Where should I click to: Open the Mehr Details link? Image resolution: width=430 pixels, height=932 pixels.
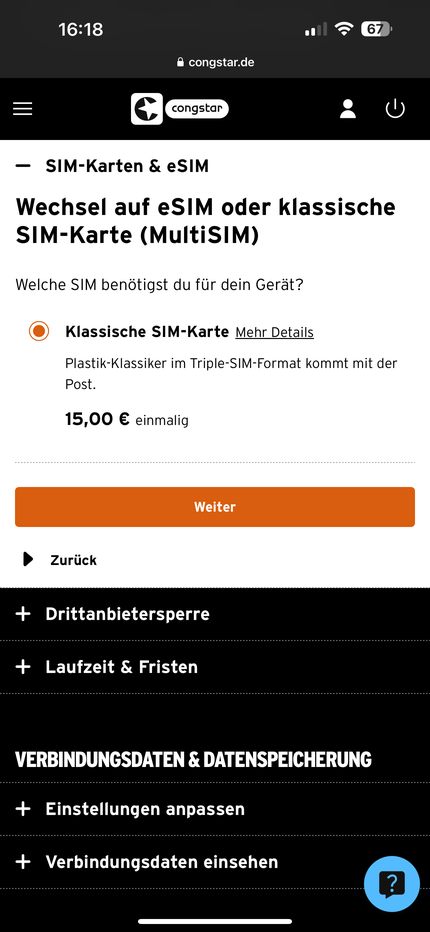click(x=274, y=332)
